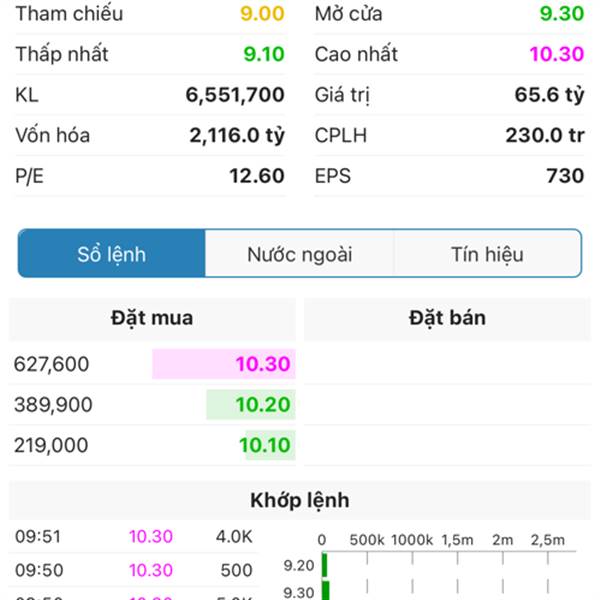The height and width of the screenshot is (600, 600).
Task: Open the Tín hiệu tab
Action: pyautogui.click(x=487, y=254)
